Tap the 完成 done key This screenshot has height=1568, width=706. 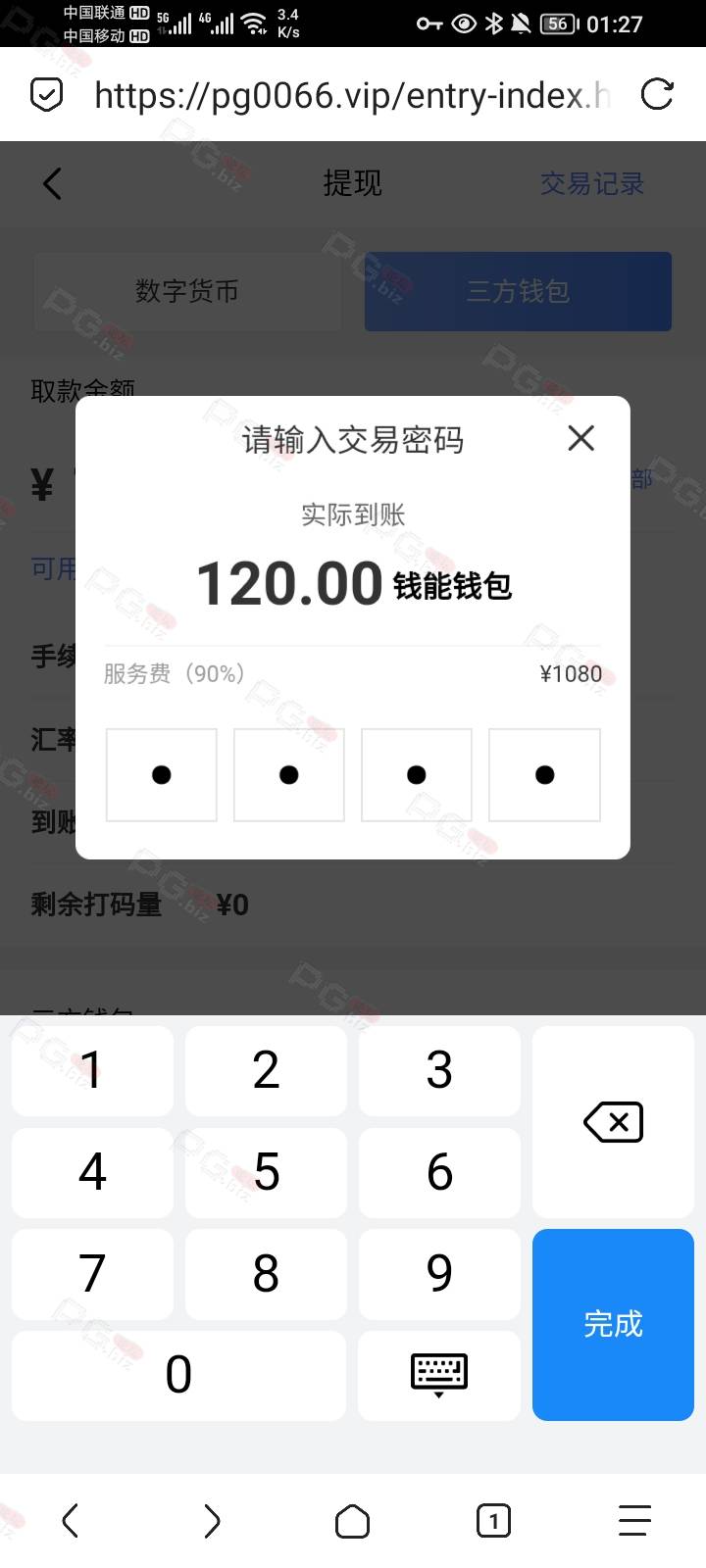tap(613, 1324)
